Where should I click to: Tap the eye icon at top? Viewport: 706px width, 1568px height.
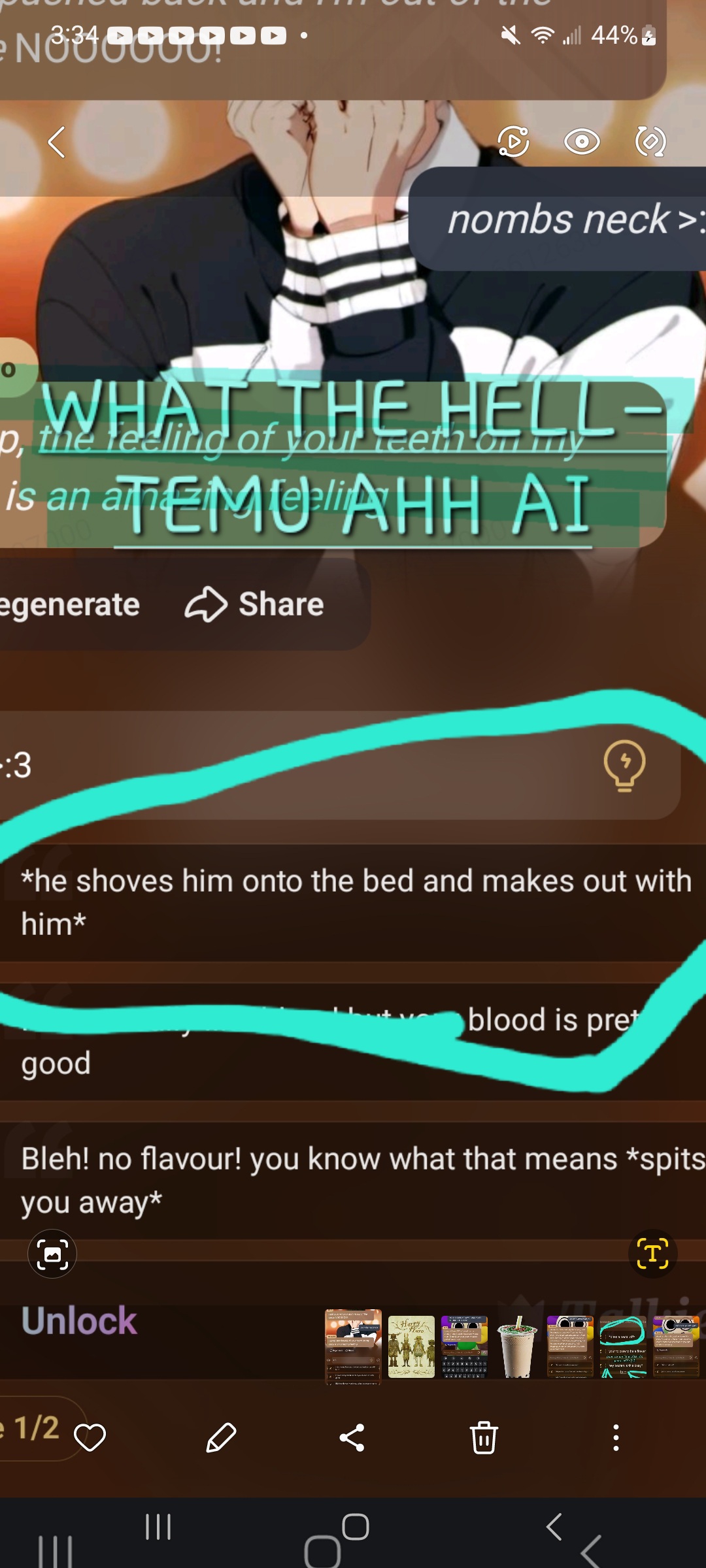tap(582, 141)
